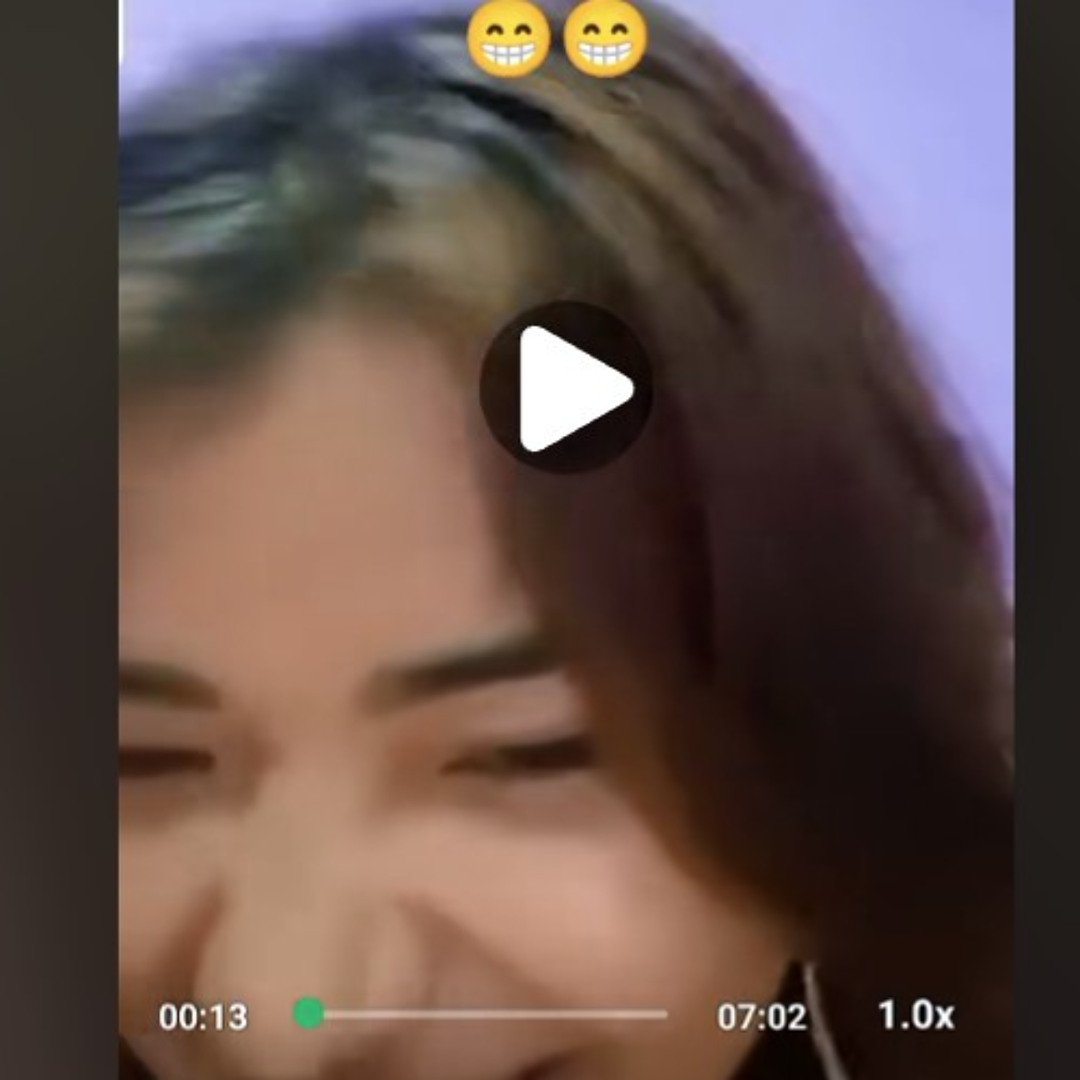Change the 1.0x playback speed
This screenshot has height=1080, width=1080.
[915, 1015]
